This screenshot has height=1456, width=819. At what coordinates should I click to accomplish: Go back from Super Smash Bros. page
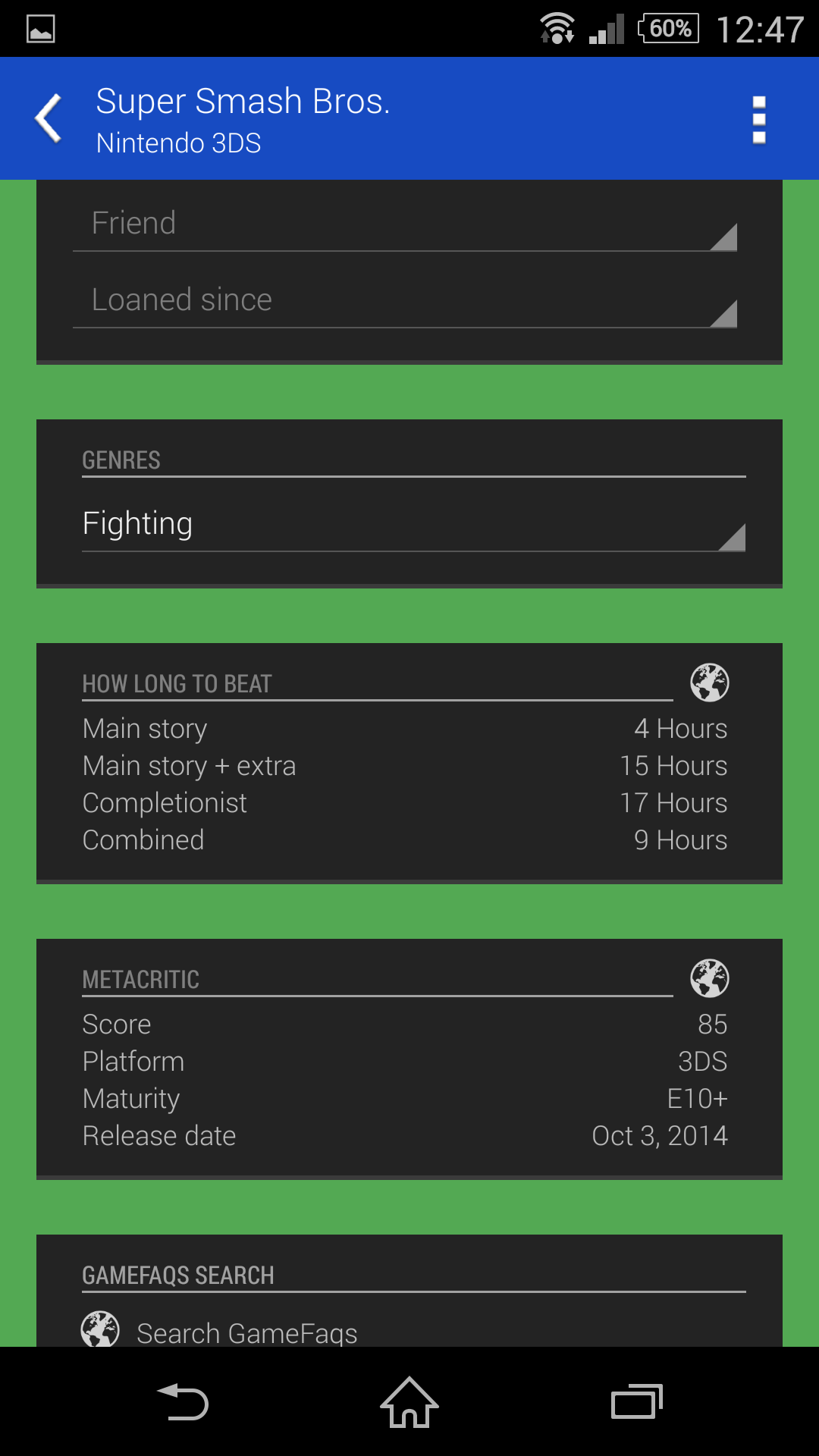(49, 118)
